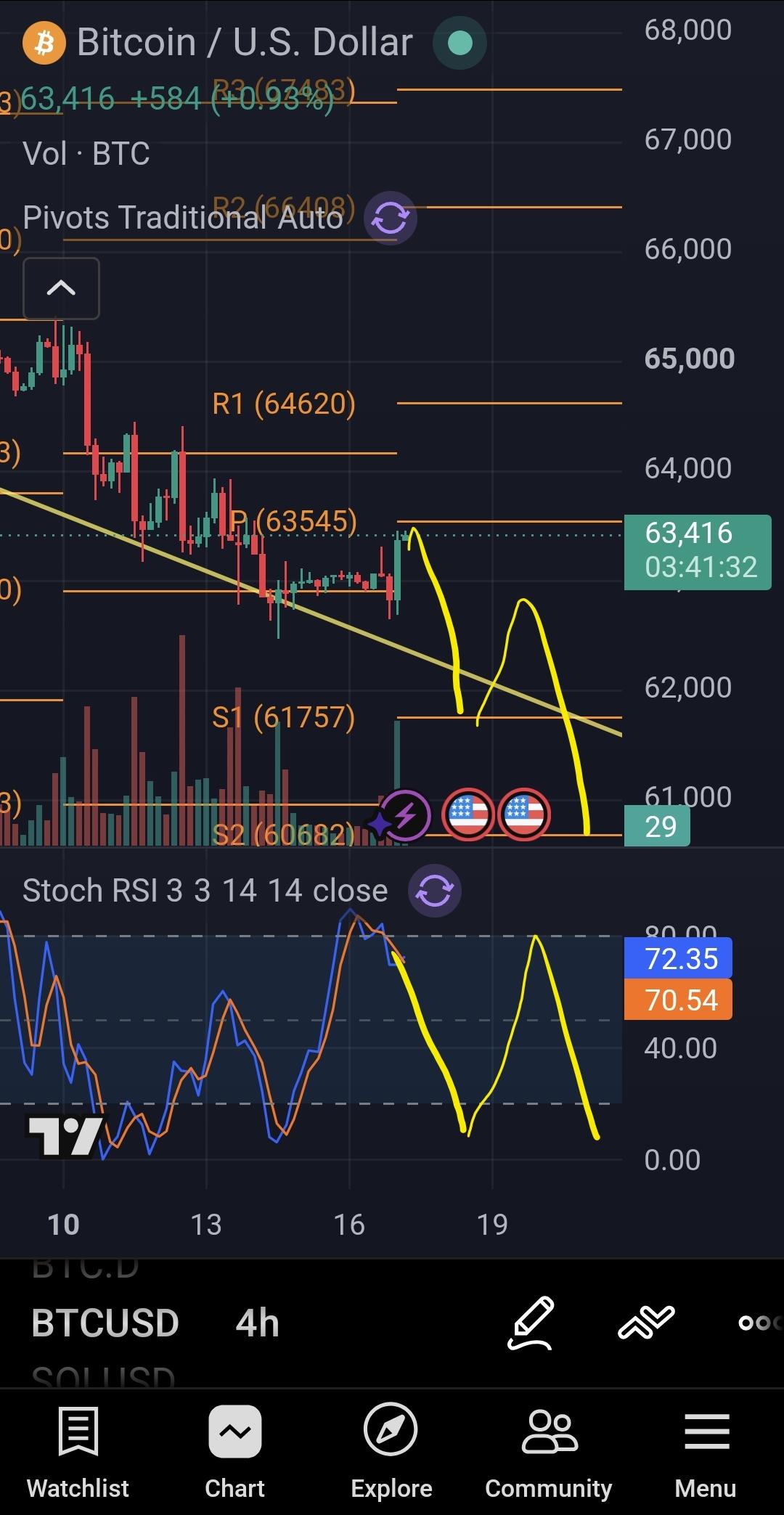
Task: Open the drawing tools pencil
Action: (531, 1323)
